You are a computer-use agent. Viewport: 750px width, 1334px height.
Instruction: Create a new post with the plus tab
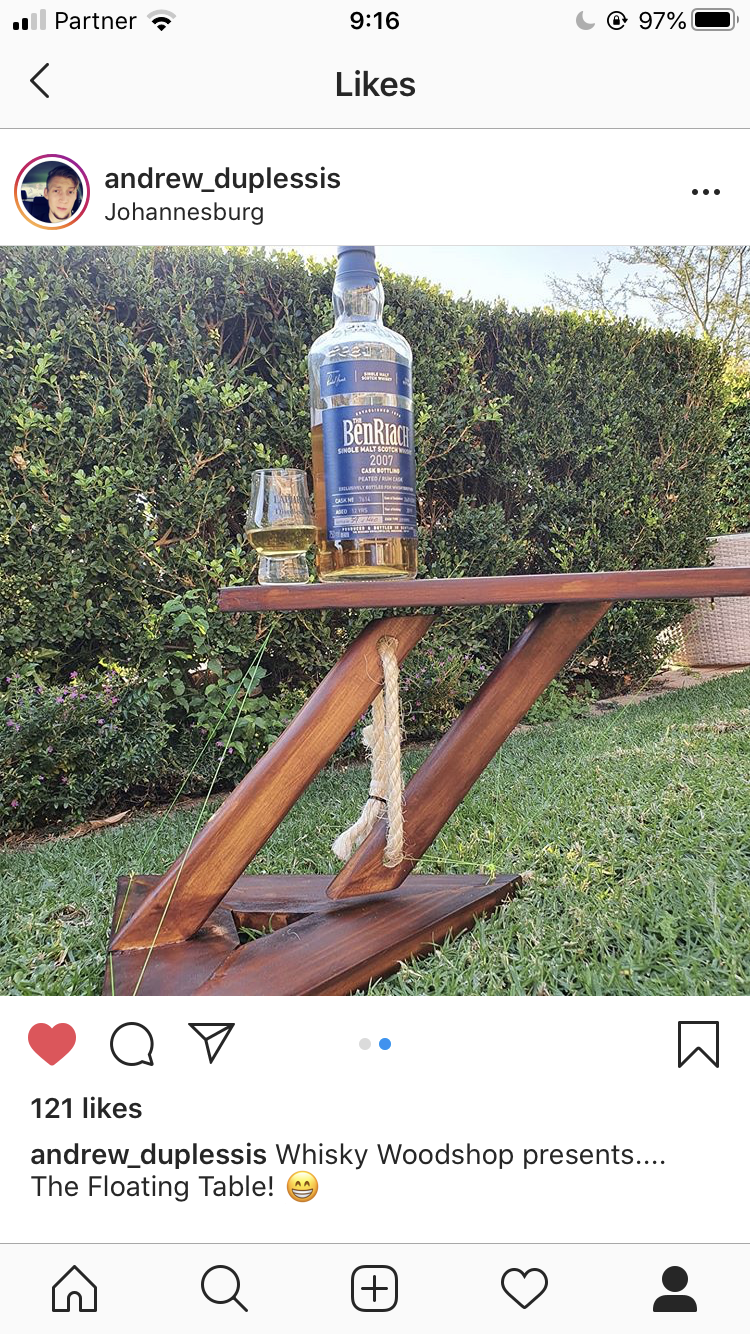pyautogui.click(x=375, y=1288)
